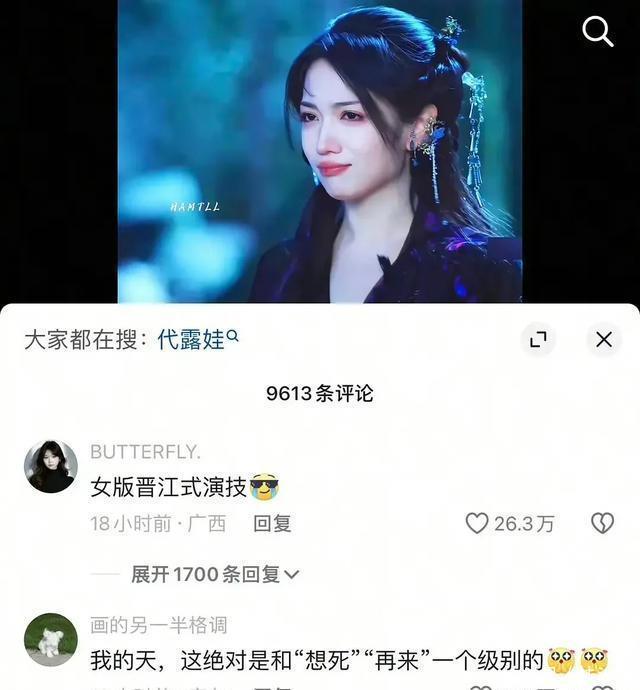Dislike BUTTERFLY.'s comment
Viewport: 640px width, 690px height.
[602, 523]
